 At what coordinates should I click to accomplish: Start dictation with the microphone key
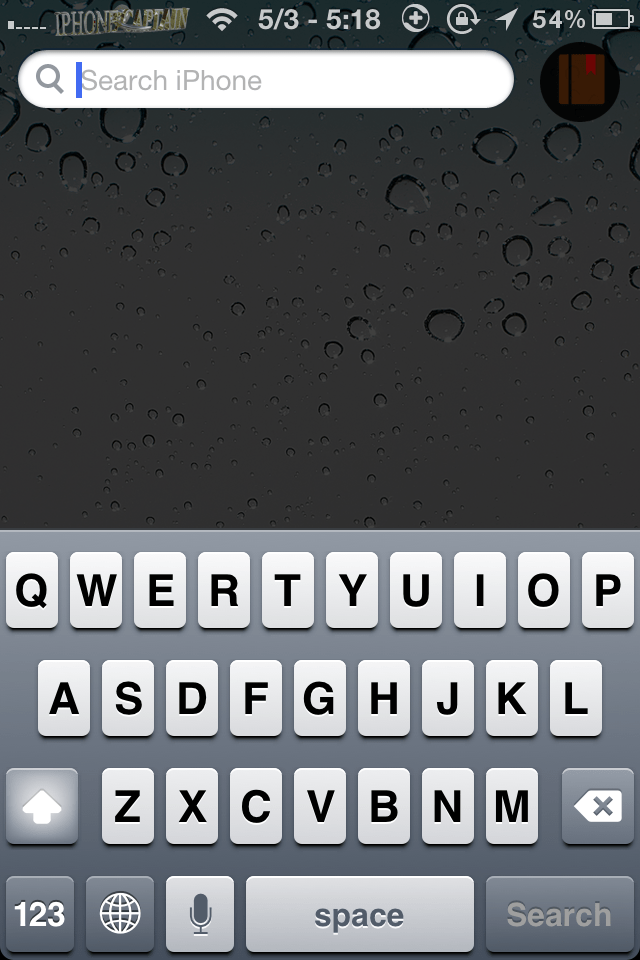(200, 914)
